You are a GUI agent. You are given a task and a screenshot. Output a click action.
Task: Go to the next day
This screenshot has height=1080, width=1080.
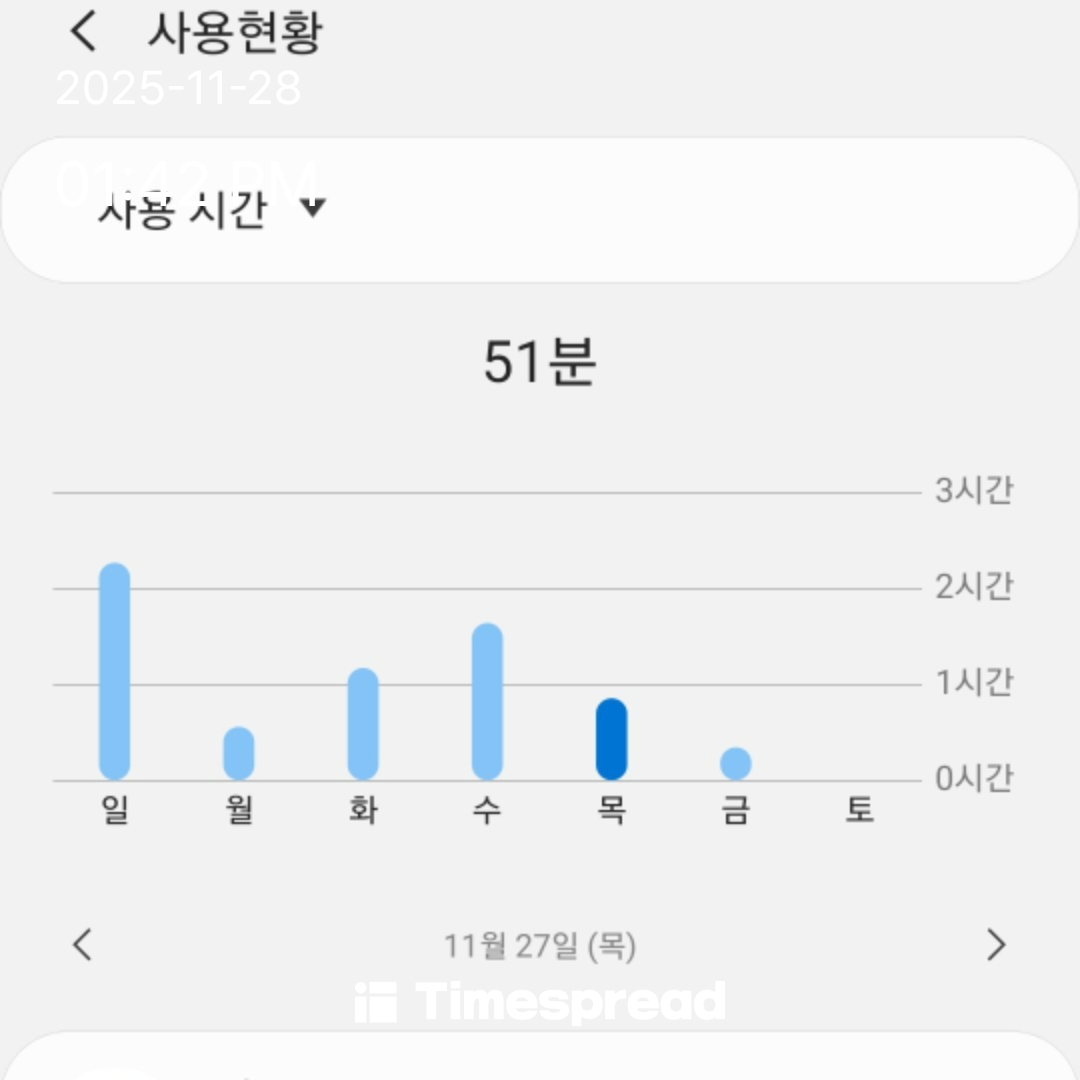995,944
